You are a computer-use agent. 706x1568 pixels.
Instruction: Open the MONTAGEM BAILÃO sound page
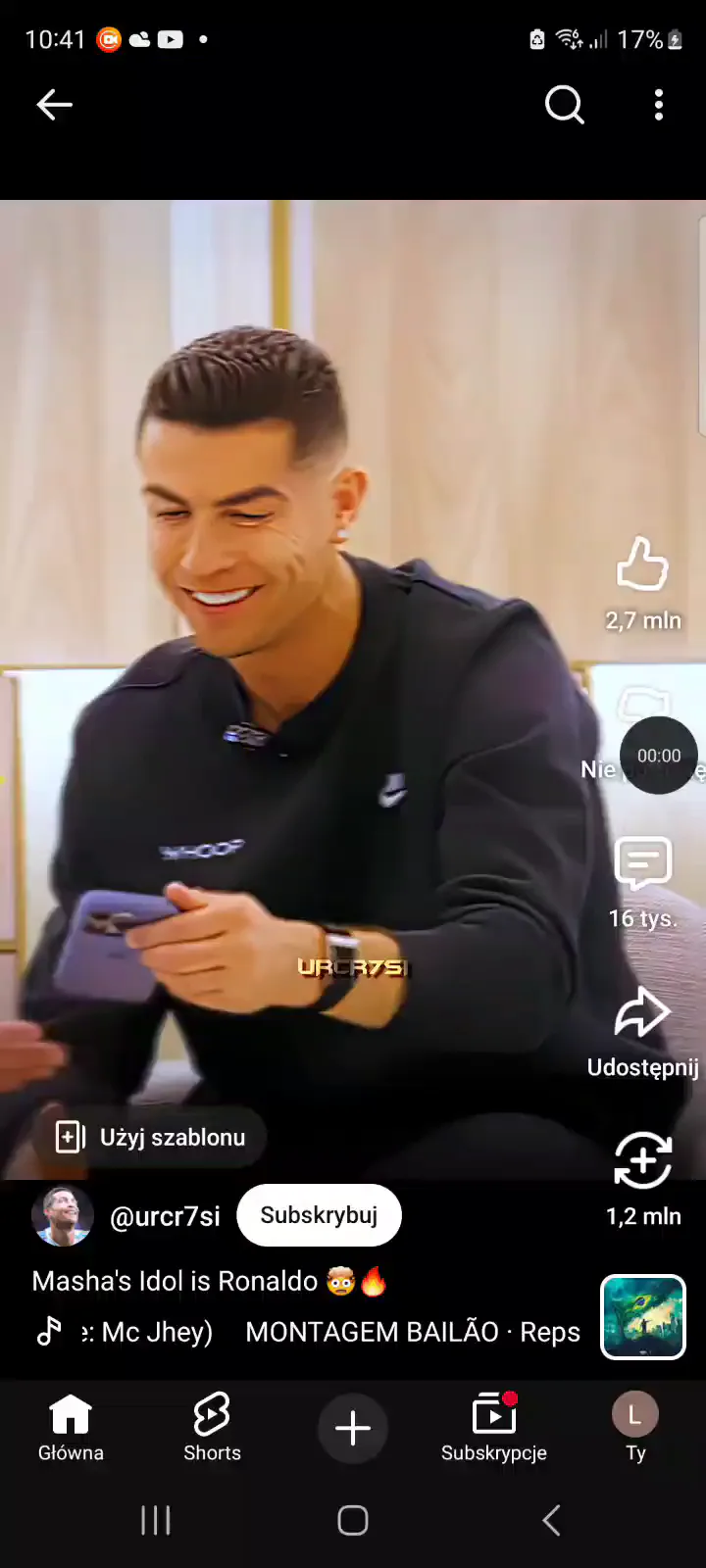click(x=412, y=1332)
